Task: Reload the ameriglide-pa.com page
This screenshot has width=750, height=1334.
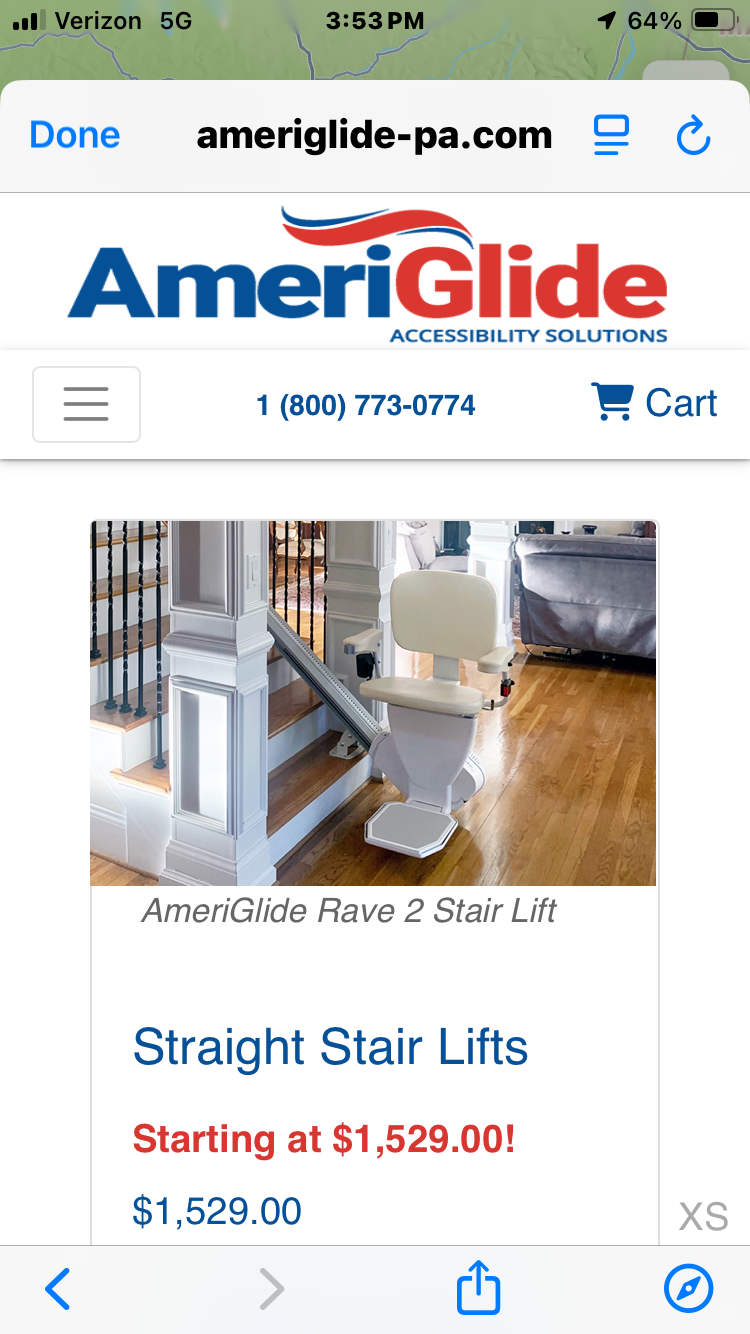Action: (x=693, y=135)
